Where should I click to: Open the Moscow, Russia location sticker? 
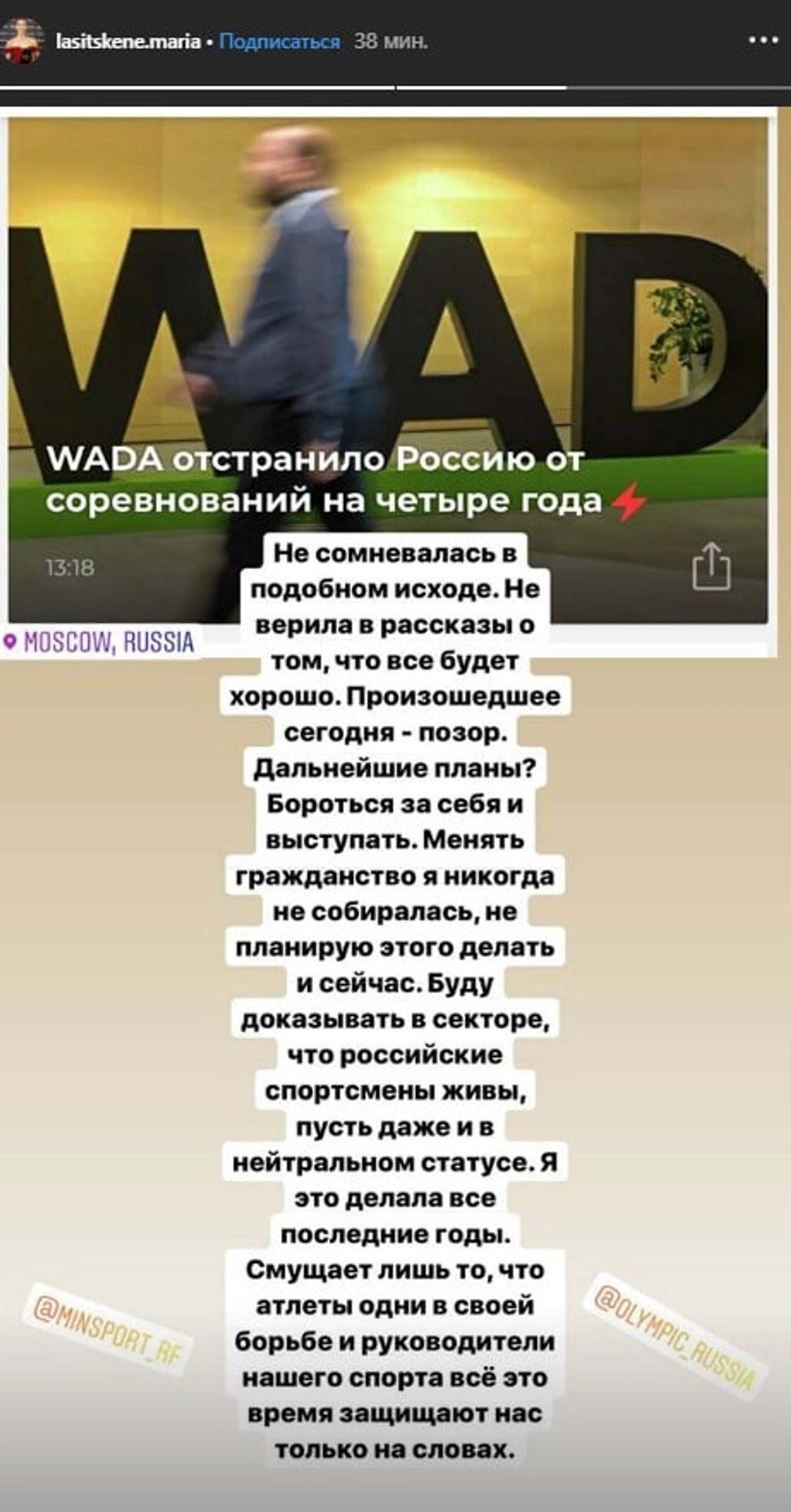[x=99, y=643]
